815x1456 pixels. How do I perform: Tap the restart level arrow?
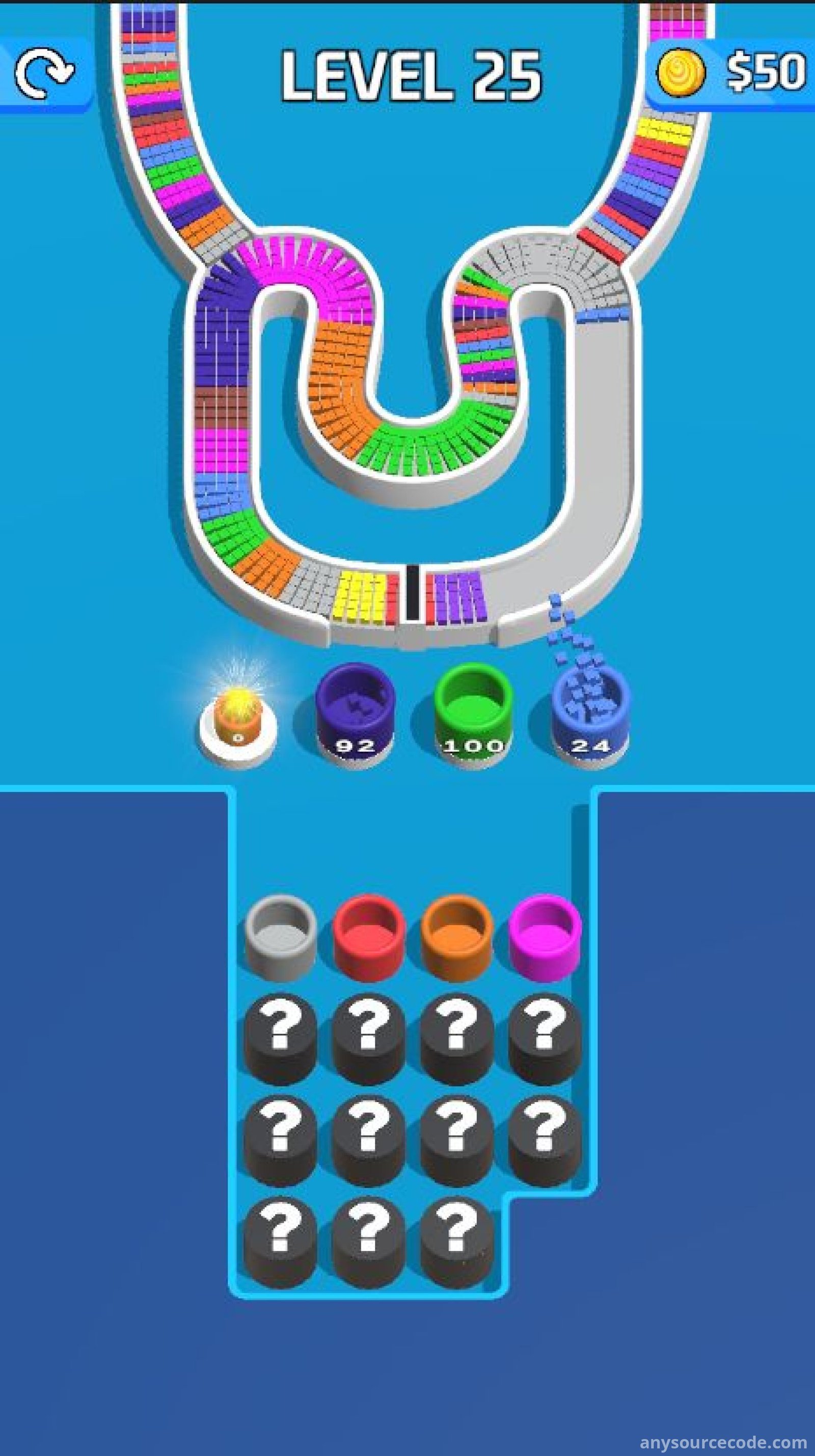[x=44, y=72]
